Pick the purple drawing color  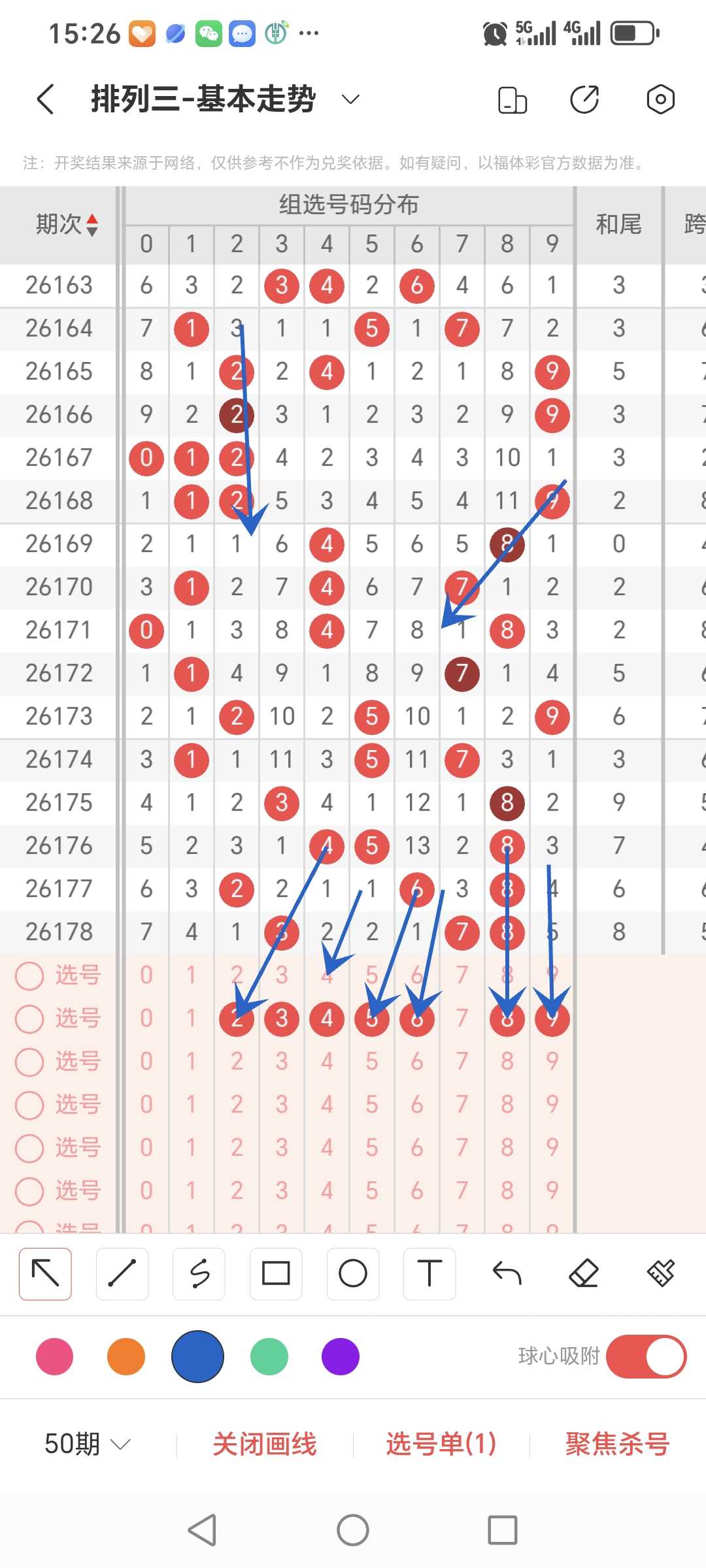pyautogui.click(x=341, y=1357)
